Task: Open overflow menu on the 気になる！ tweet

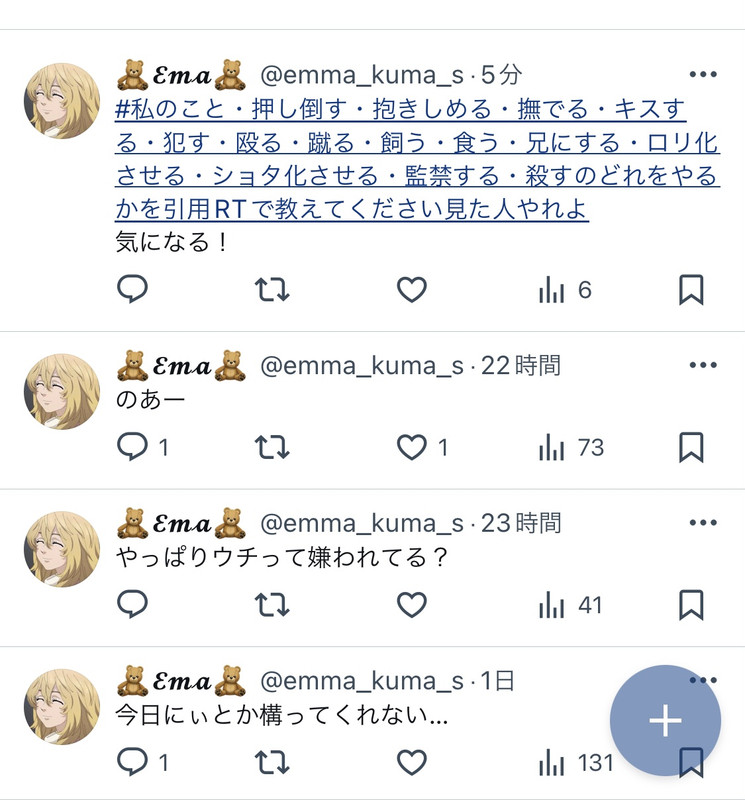Action: click(x=703, y=75)
